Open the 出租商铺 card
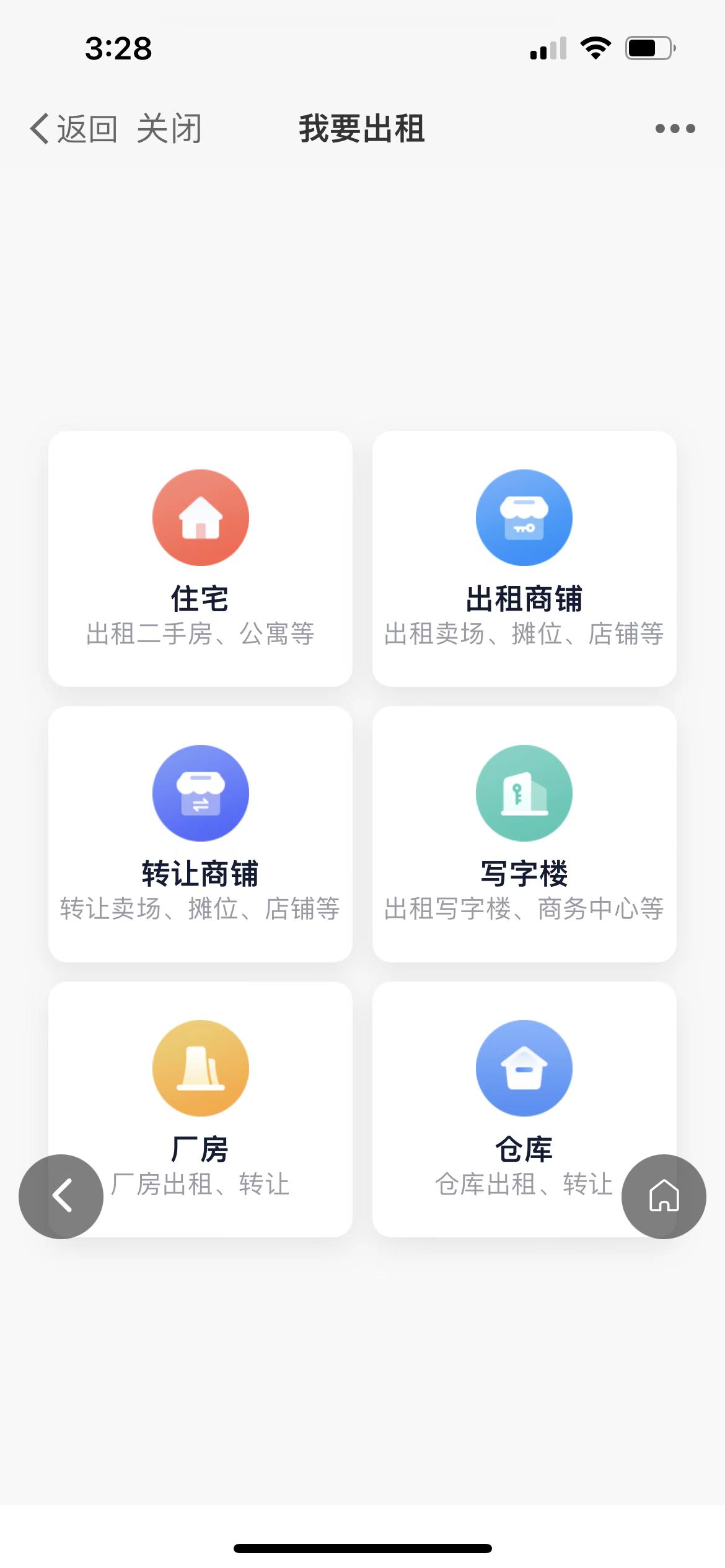This screenshot has width=725, height=1568. pos(524,559)
